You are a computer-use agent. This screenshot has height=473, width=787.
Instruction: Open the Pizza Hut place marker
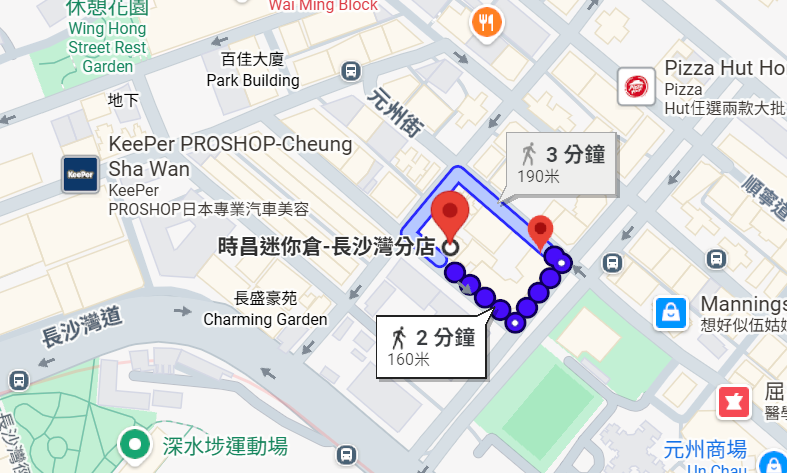[x=634, y=87]
